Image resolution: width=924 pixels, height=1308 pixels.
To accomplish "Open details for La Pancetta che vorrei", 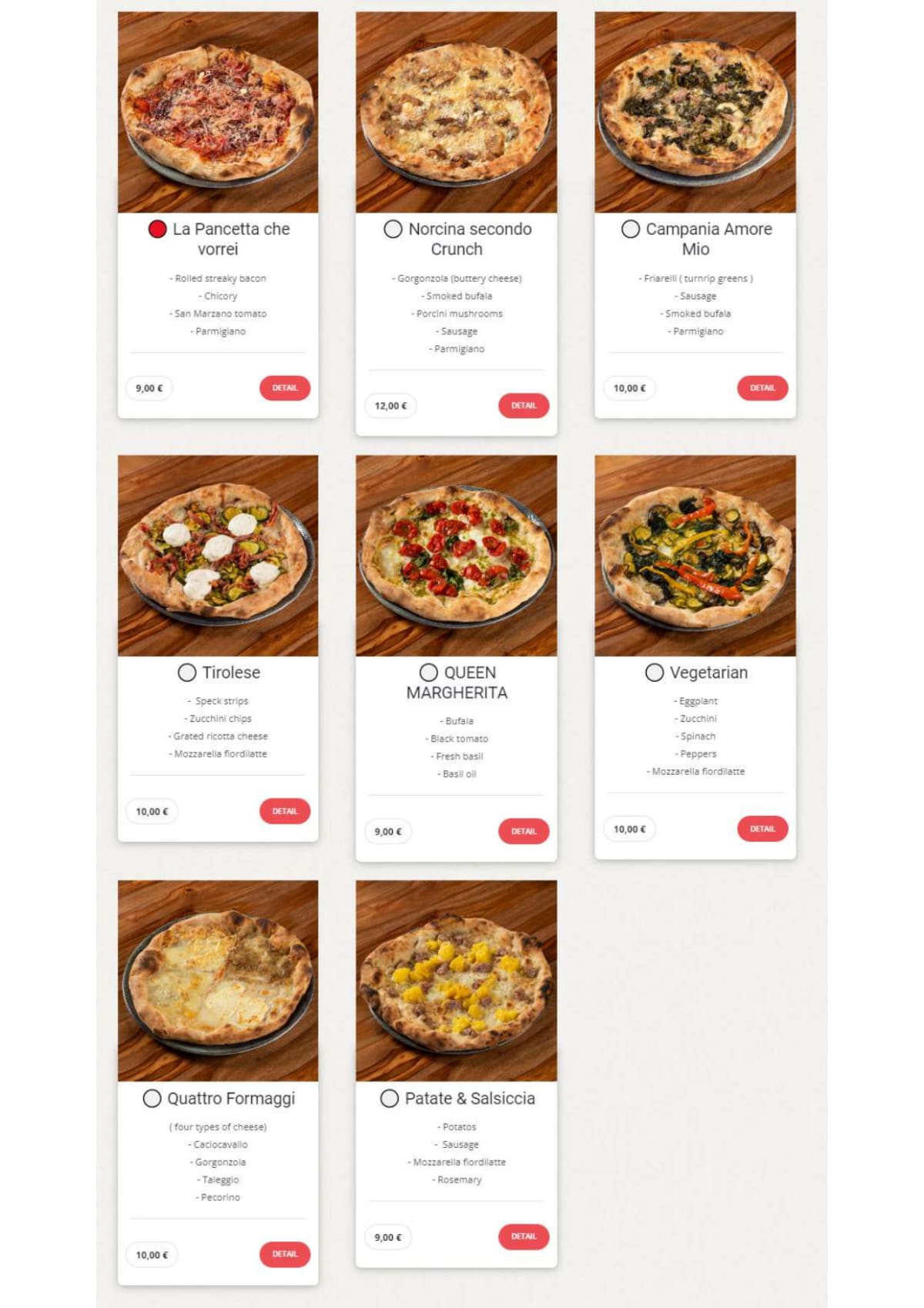I will click(x=285, y=387).
